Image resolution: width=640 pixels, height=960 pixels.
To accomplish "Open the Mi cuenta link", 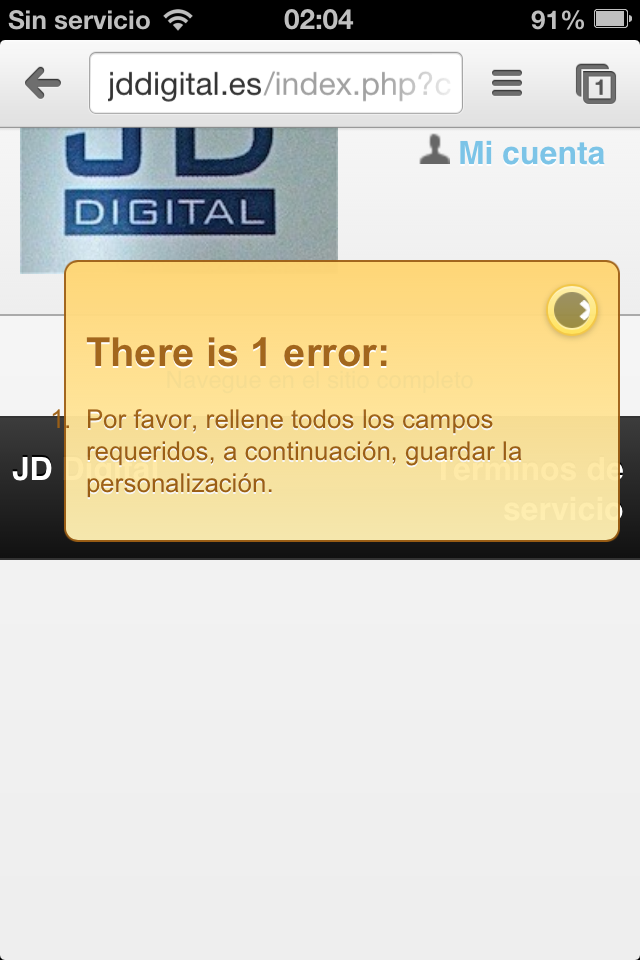I will point(530,153).
